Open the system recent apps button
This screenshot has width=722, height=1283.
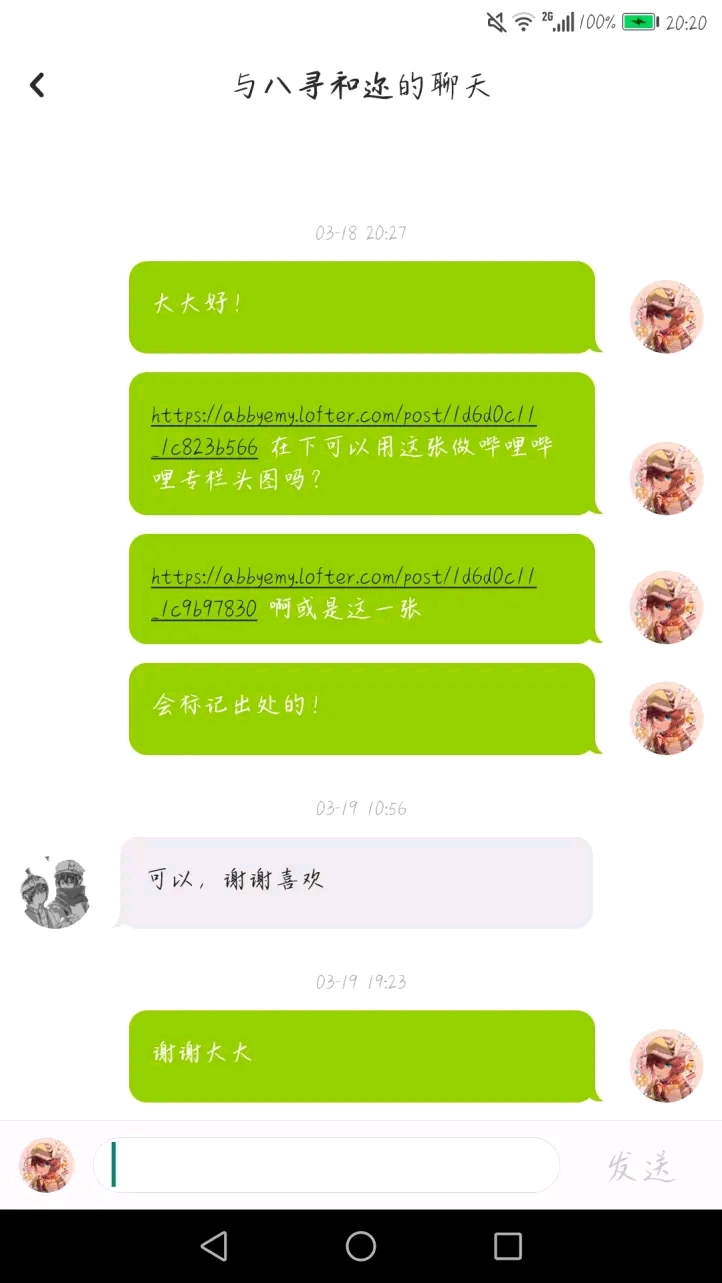pos(508,1246)
